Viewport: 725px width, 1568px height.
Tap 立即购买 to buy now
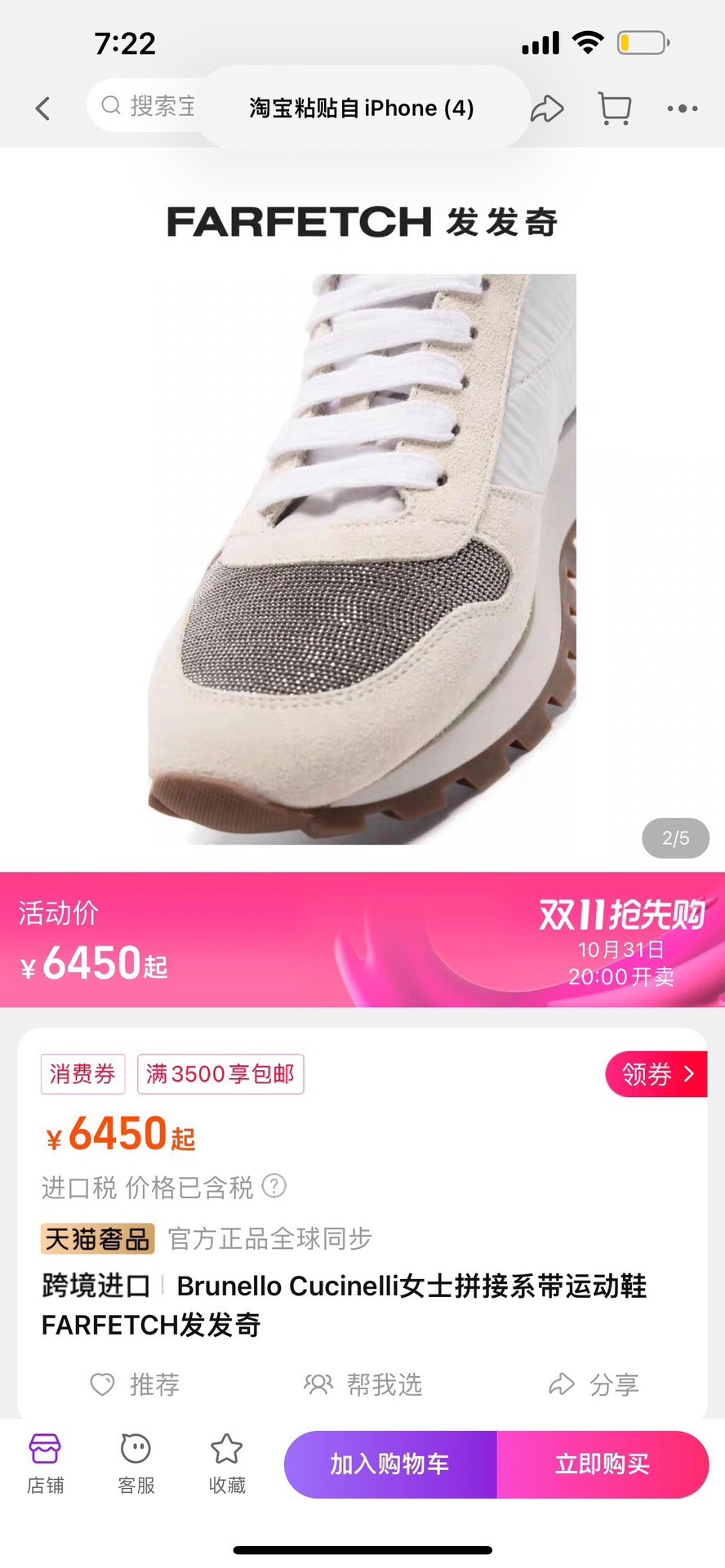tap(603, 1464)
